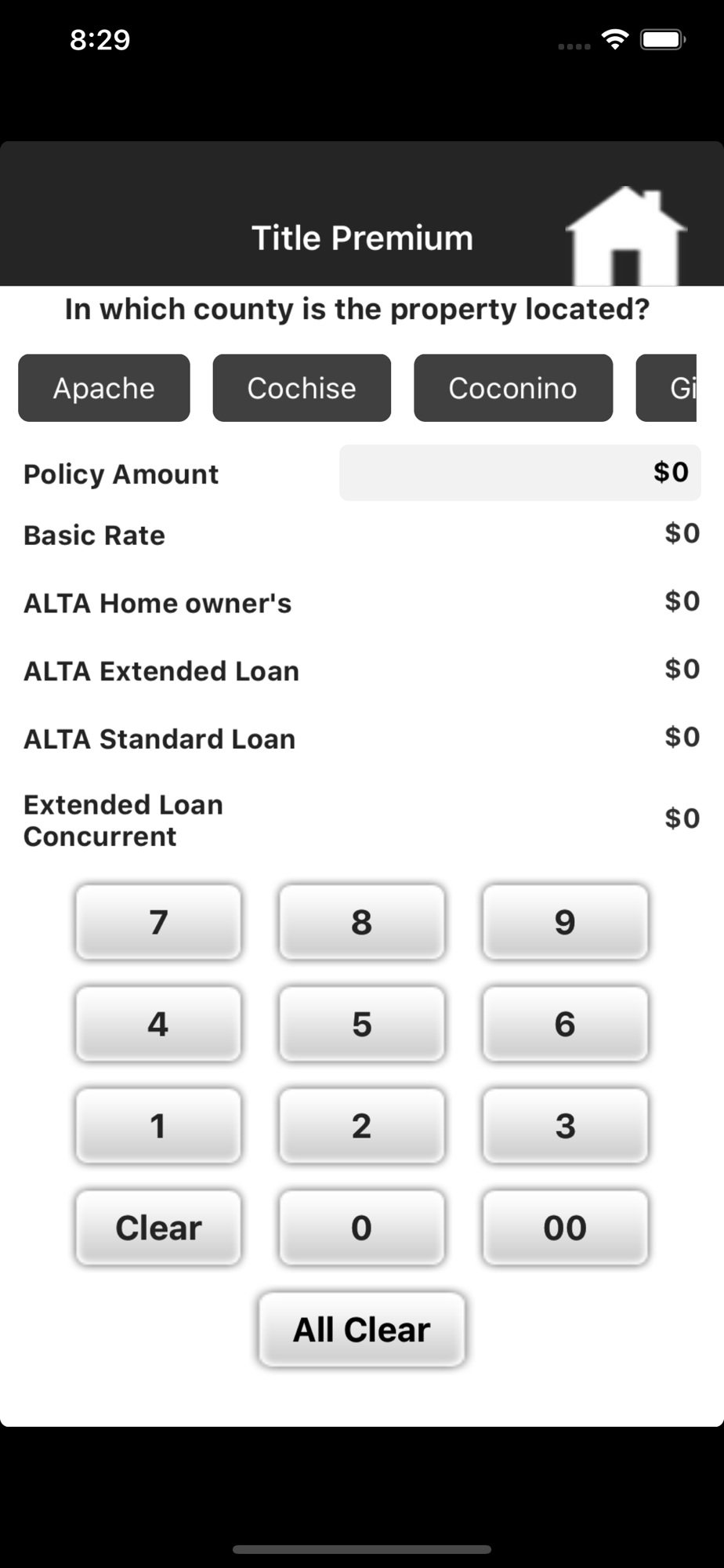Choose Cochise county
Screen dimensions: 724x1568
[302, 388]
